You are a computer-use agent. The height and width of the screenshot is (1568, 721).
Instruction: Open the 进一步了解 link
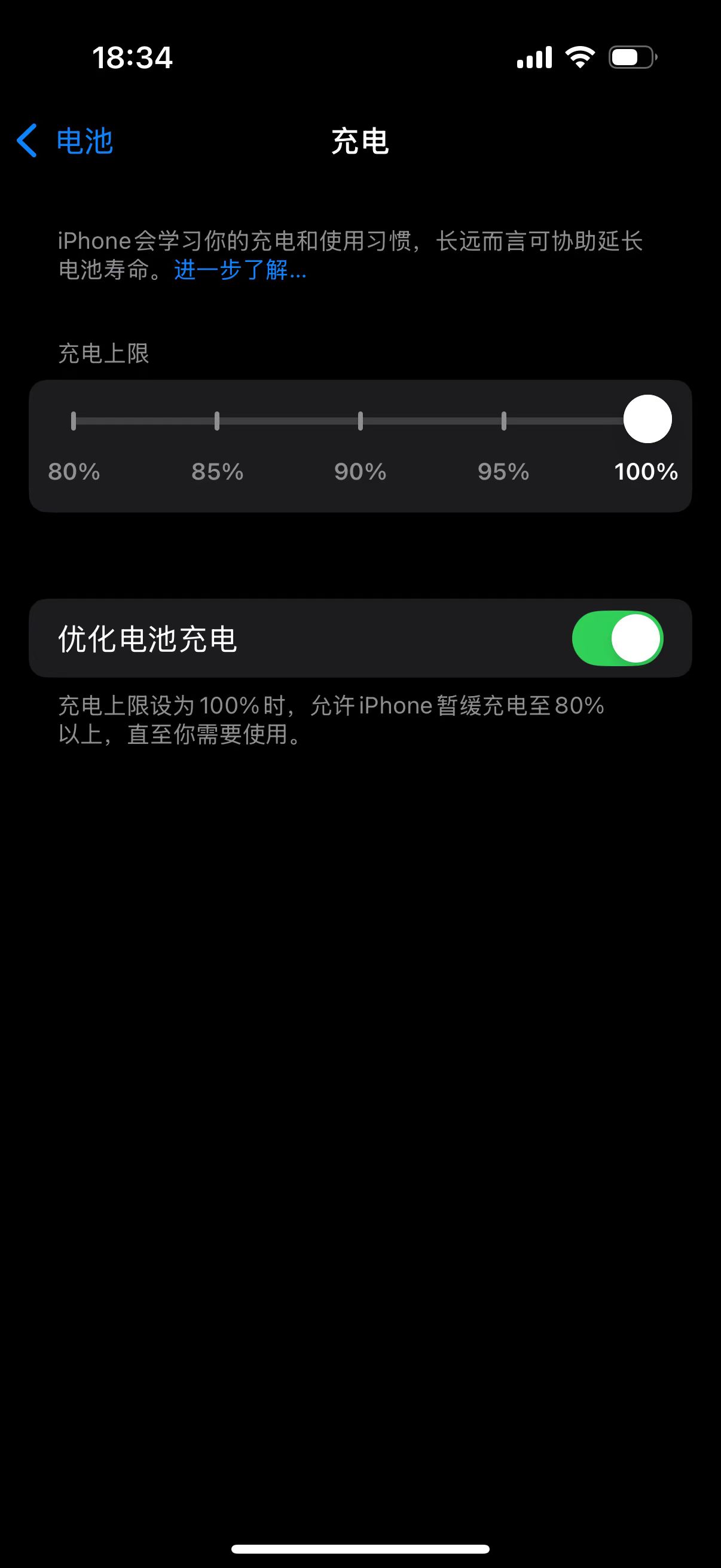240,270
